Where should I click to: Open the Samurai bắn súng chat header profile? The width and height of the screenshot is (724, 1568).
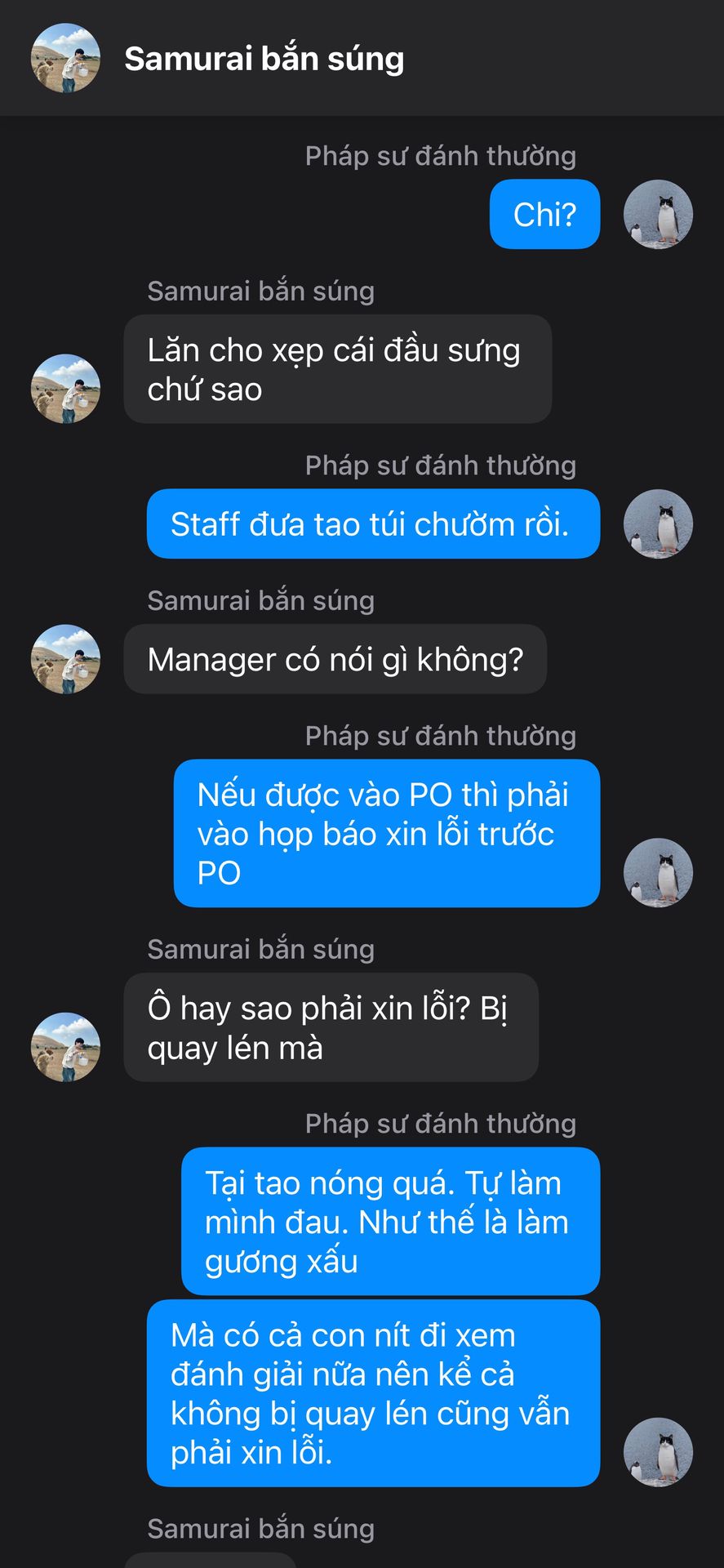[x=264, y=59]
